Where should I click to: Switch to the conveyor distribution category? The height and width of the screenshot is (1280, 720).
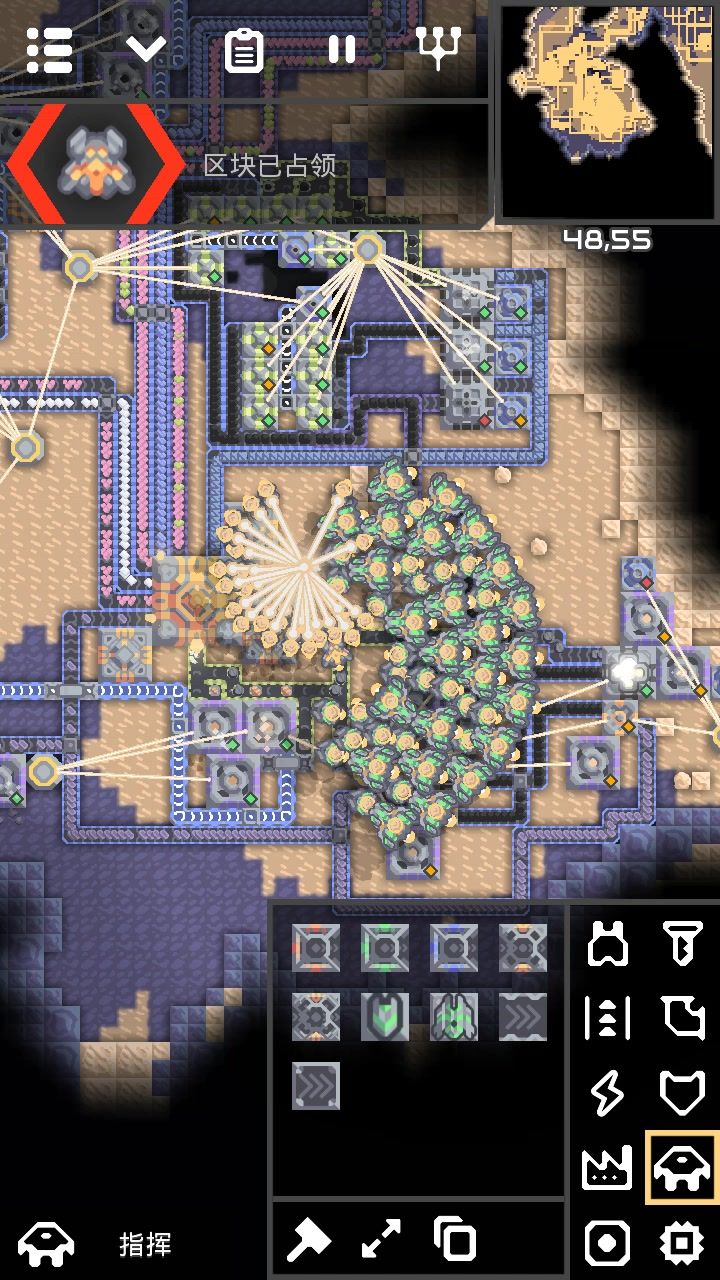pos(608,1018)
